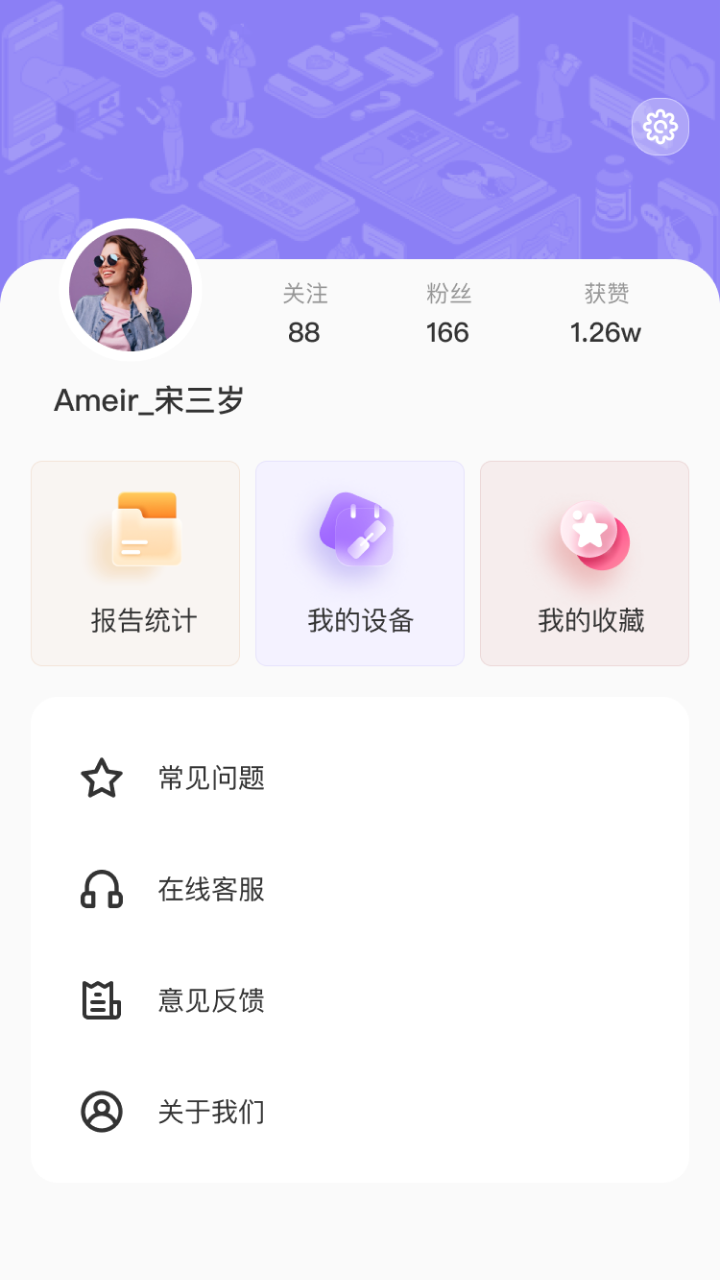
Task: Select the 在线客服 list entry
Action: (210, 890)
